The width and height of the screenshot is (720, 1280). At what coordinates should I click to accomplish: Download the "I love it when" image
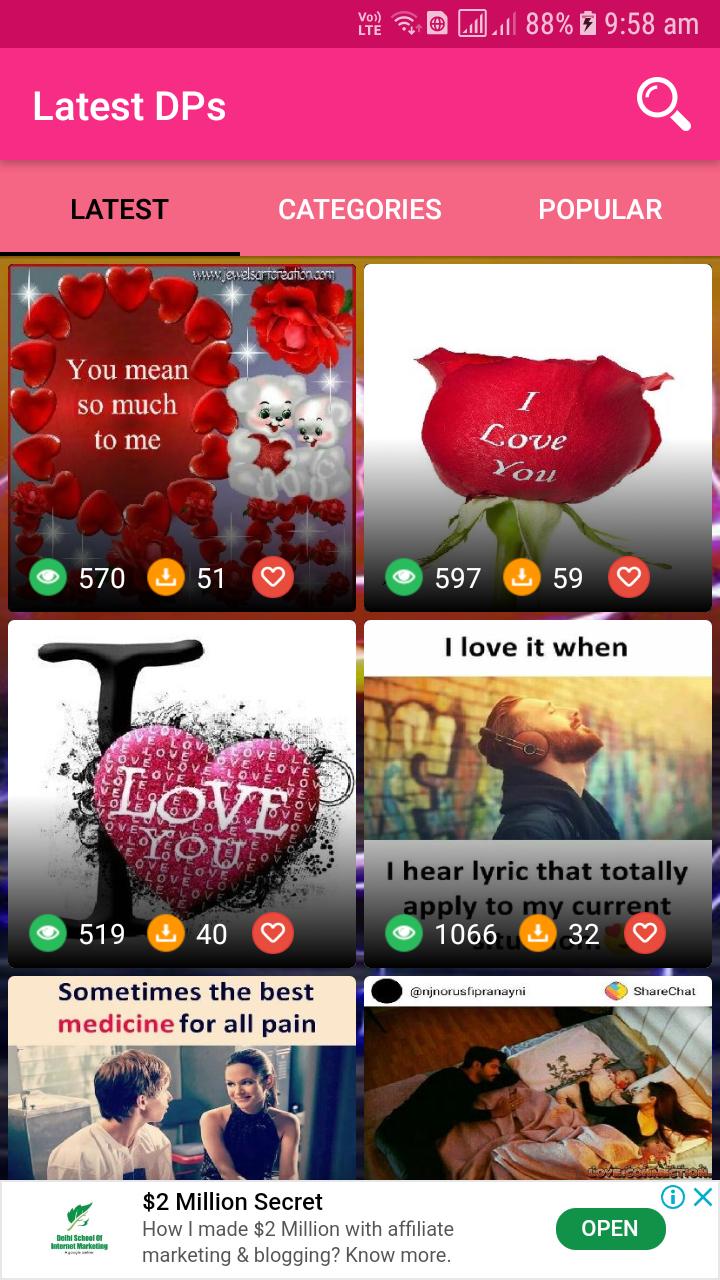538,933
